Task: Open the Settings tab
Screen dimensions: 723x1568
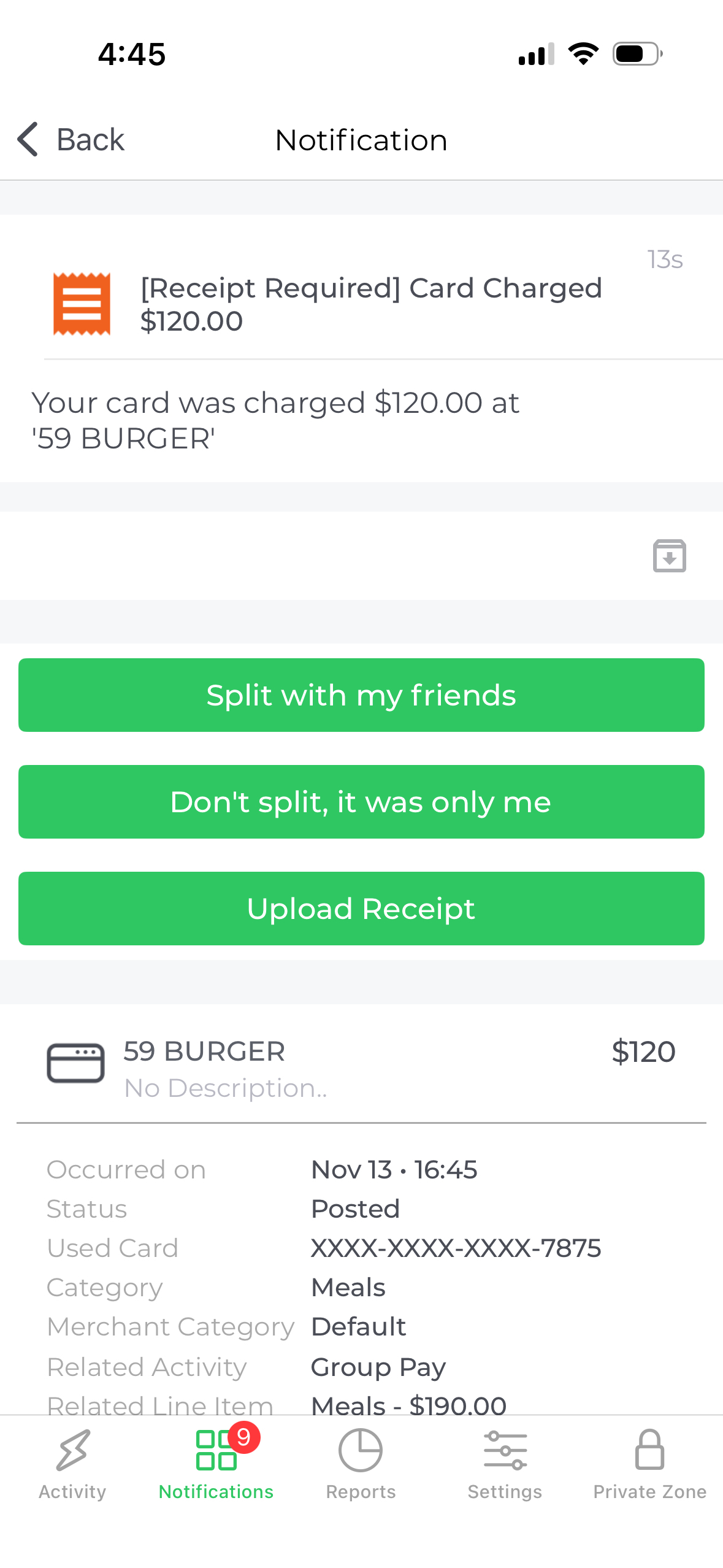Action: click(x=505, y=1464)
